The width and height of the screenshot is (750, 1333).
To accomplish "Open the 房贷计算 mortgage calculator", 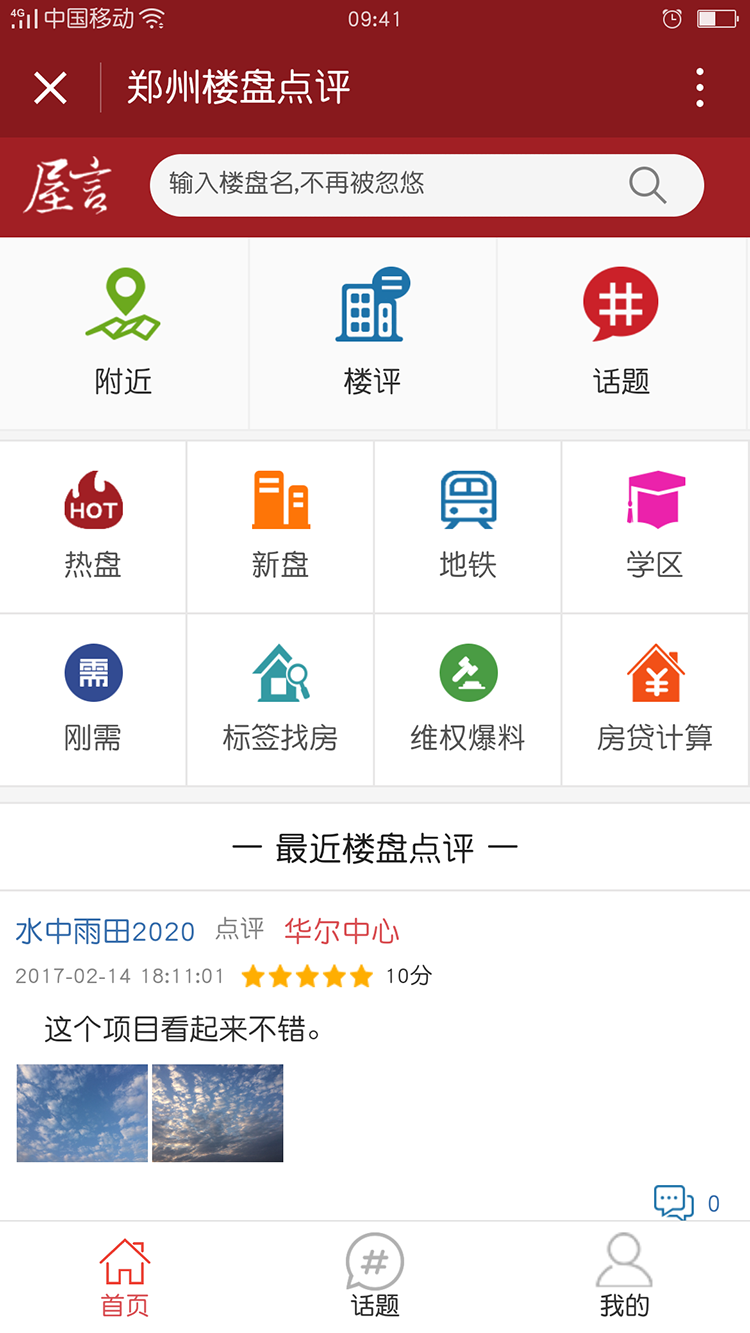I will click(x=655, y=699).
